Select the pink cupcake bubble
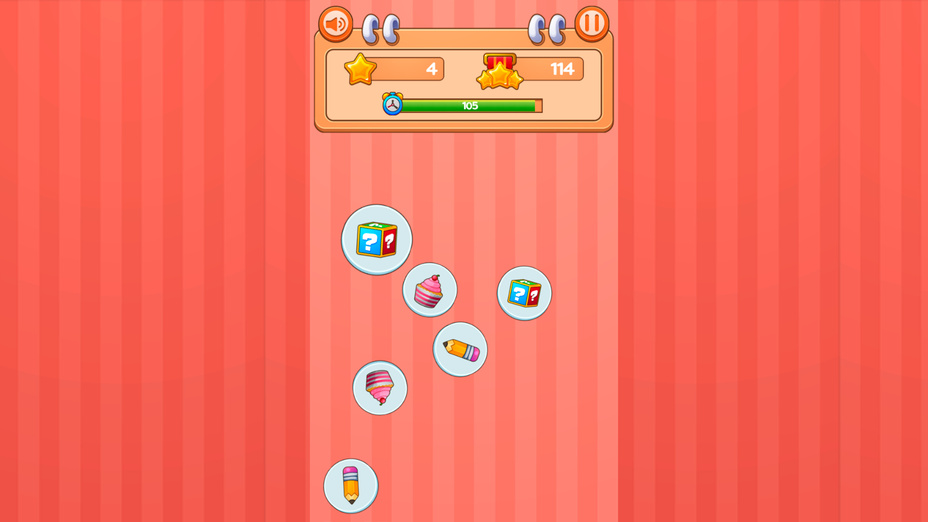Screen dimensions: 928x522 (430, 290)
